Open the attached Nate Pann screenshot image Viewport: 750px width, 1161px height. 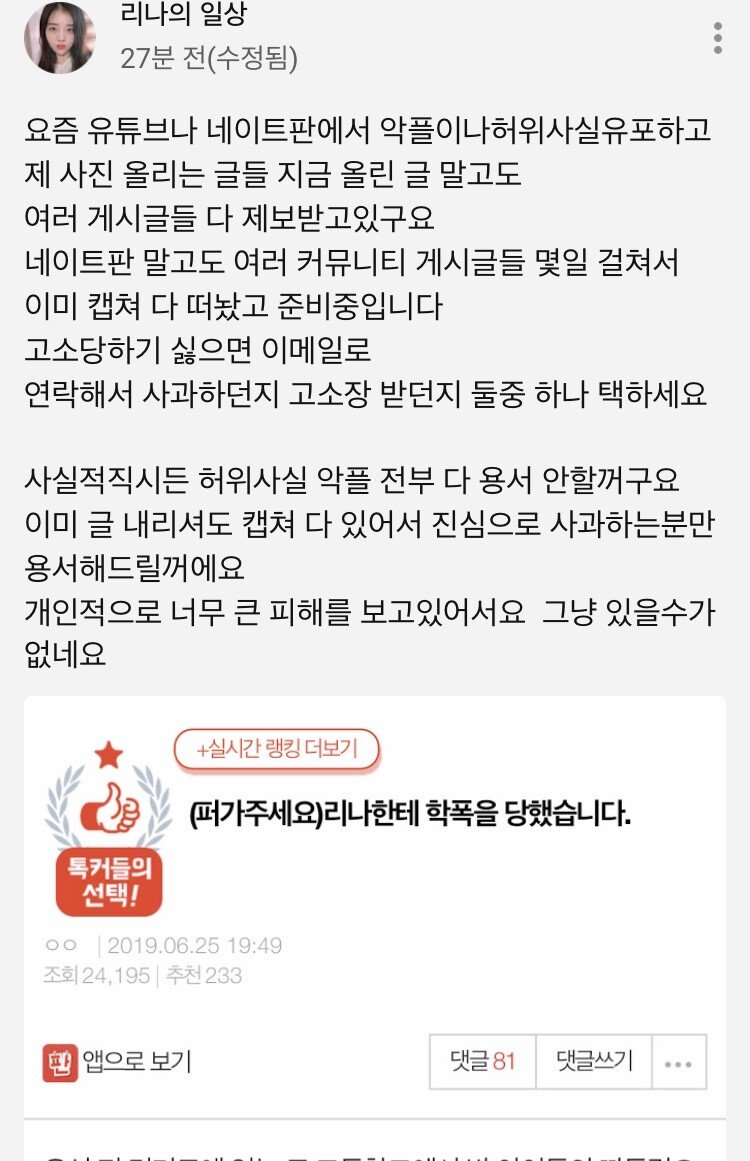click(x=374, y=900)
